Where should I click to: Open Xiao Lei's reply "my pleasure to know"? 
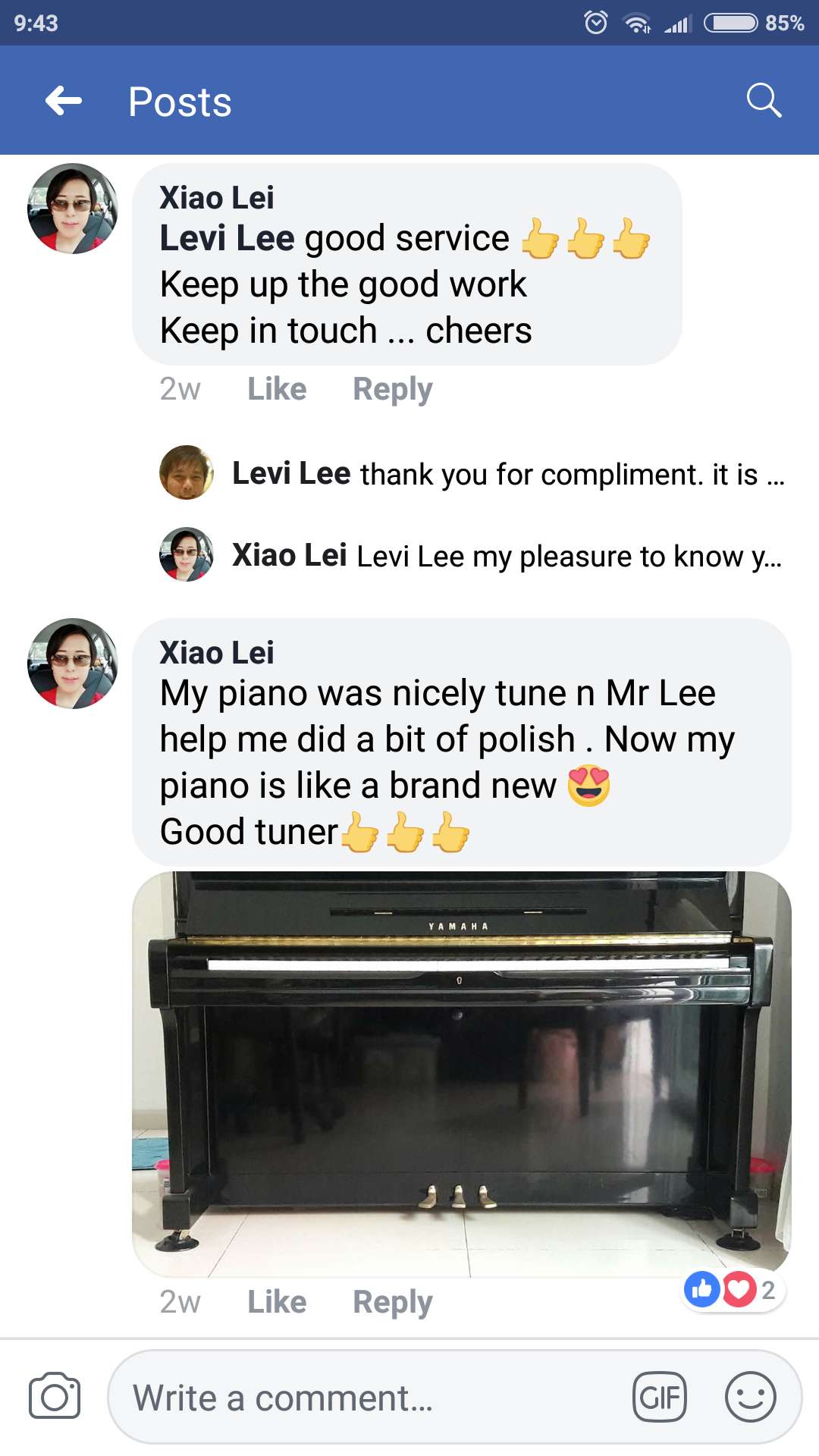pos(507,556)
